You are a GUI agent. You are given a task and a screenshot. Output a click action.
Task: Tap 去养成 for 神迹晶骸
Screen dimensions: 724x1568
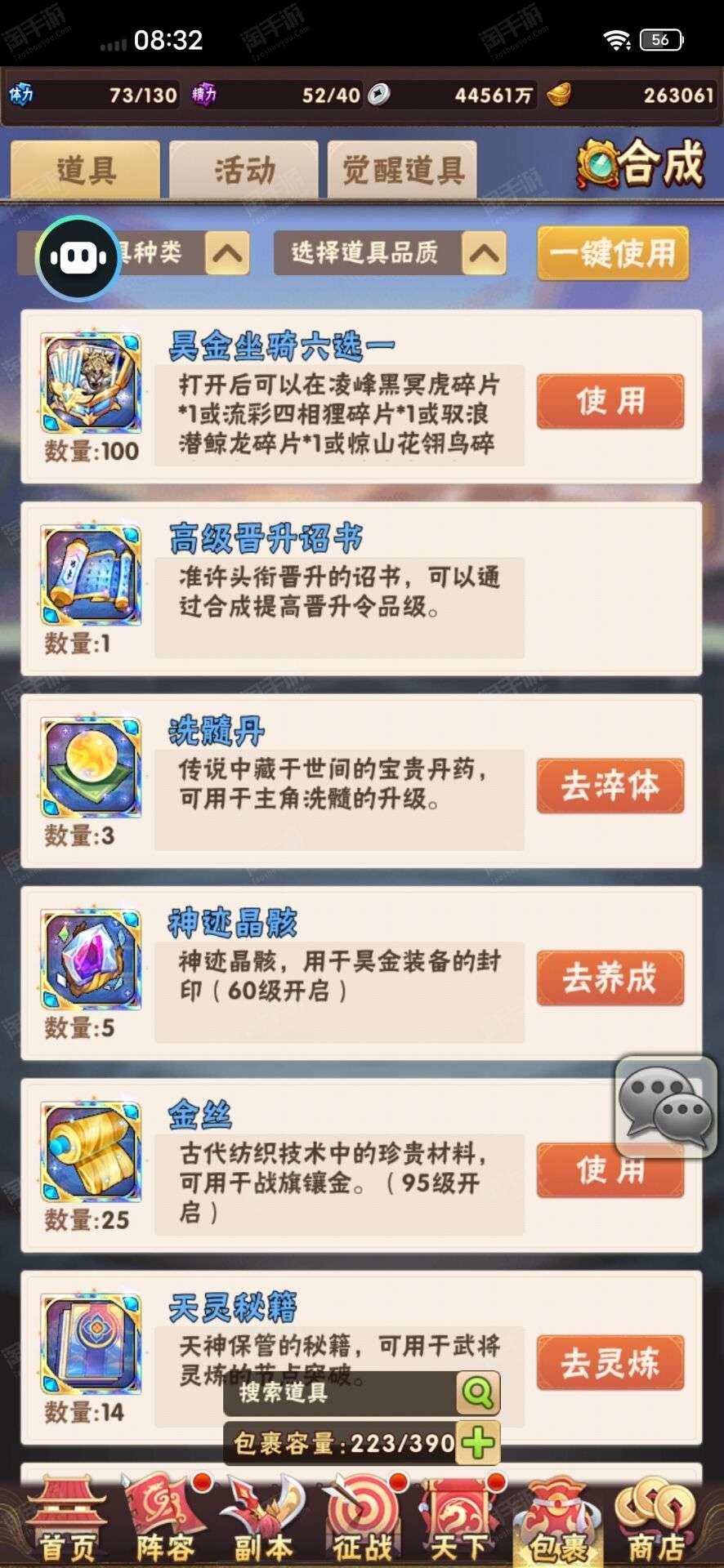coord(610,978)
